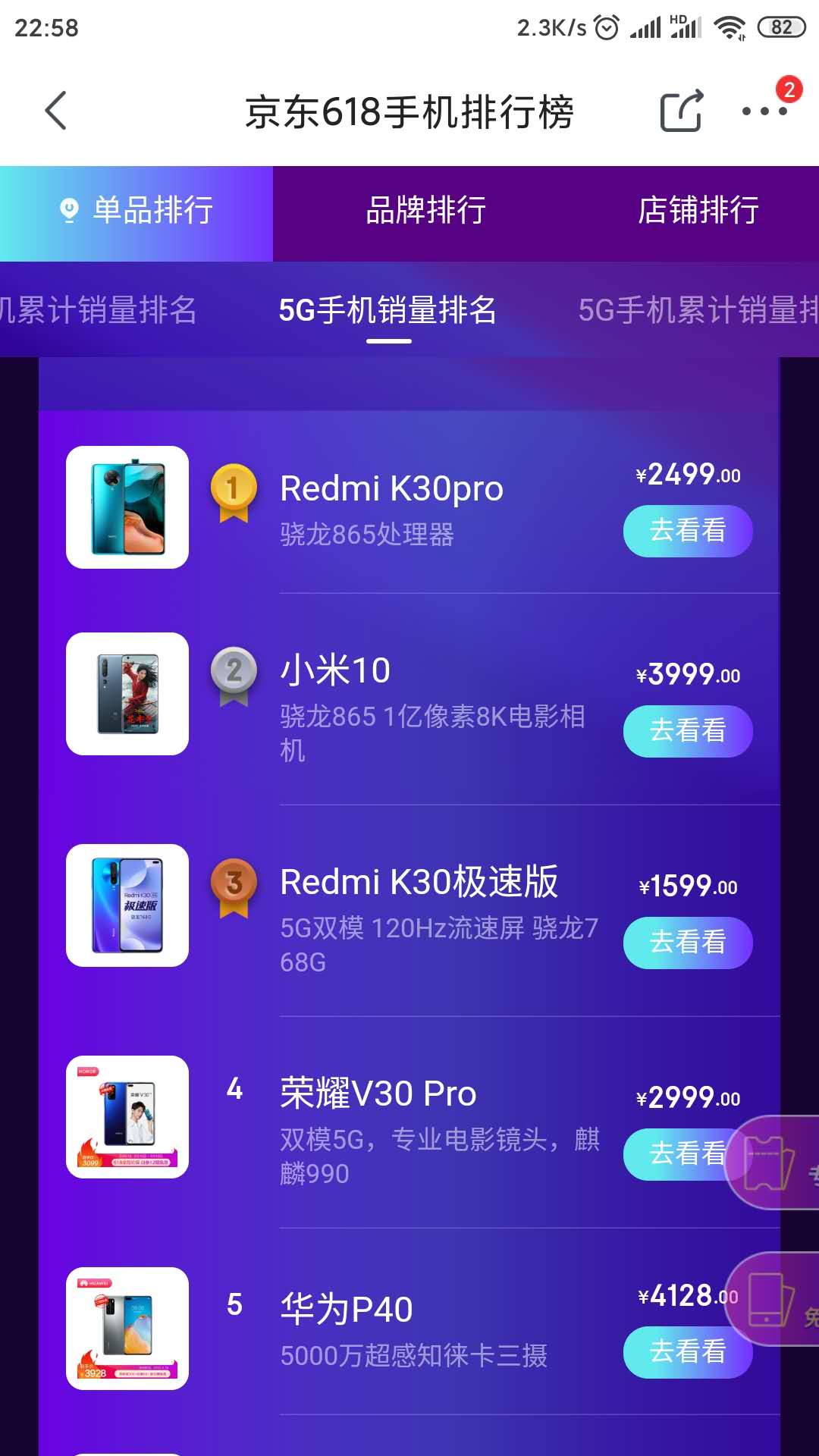Select the 5G手机累计销量 ranking tab
The image size is (819, 1456).
[698, 311]
